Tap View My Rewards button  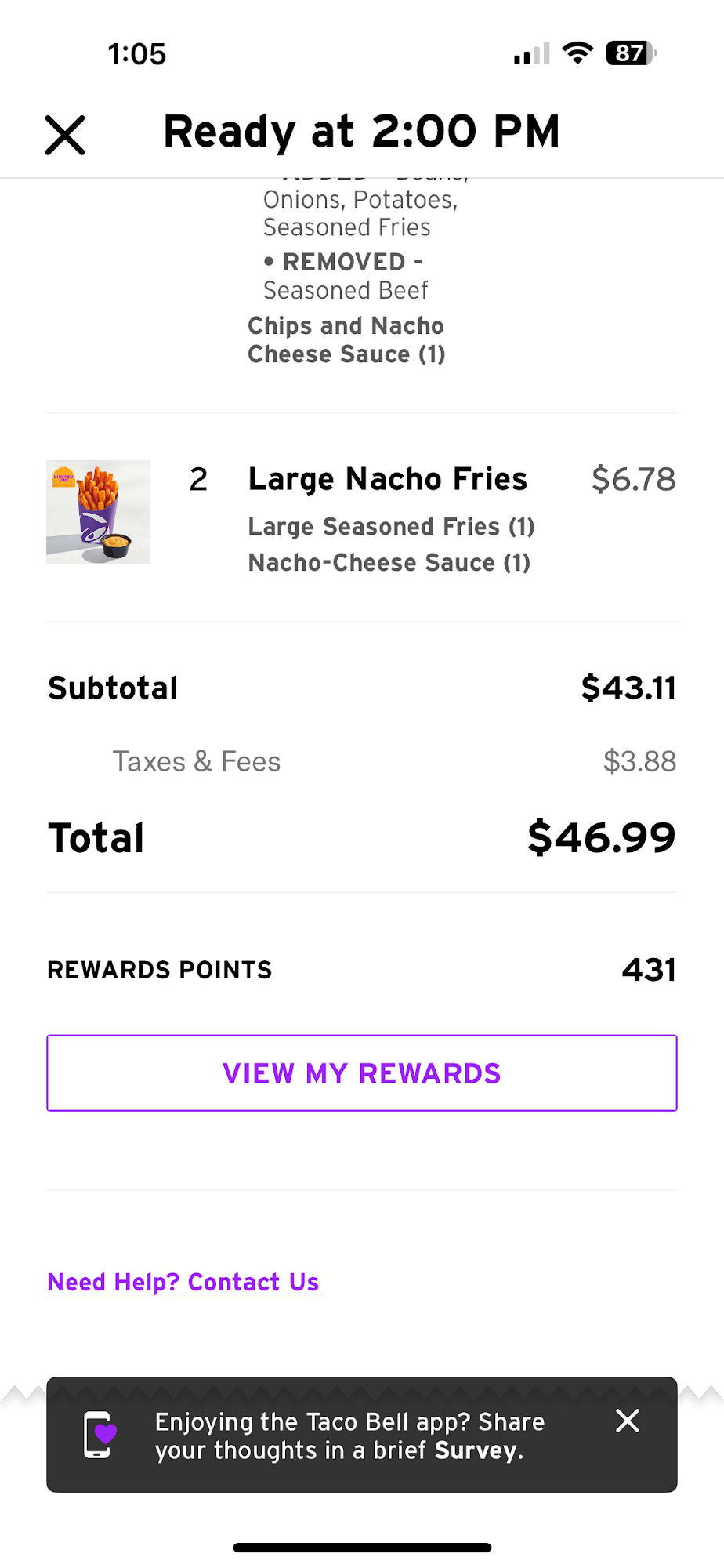361,1073
